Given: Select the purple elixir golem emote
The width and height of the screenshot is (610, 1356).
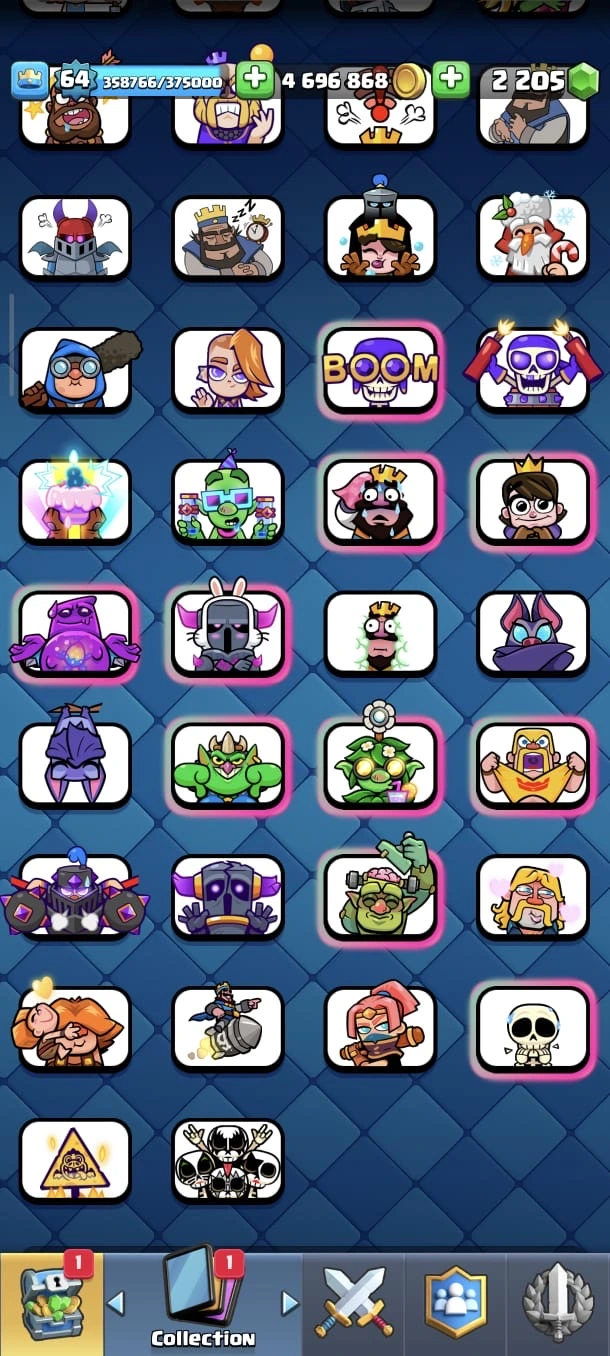Looking at the screenshot, I should (75, 632).
